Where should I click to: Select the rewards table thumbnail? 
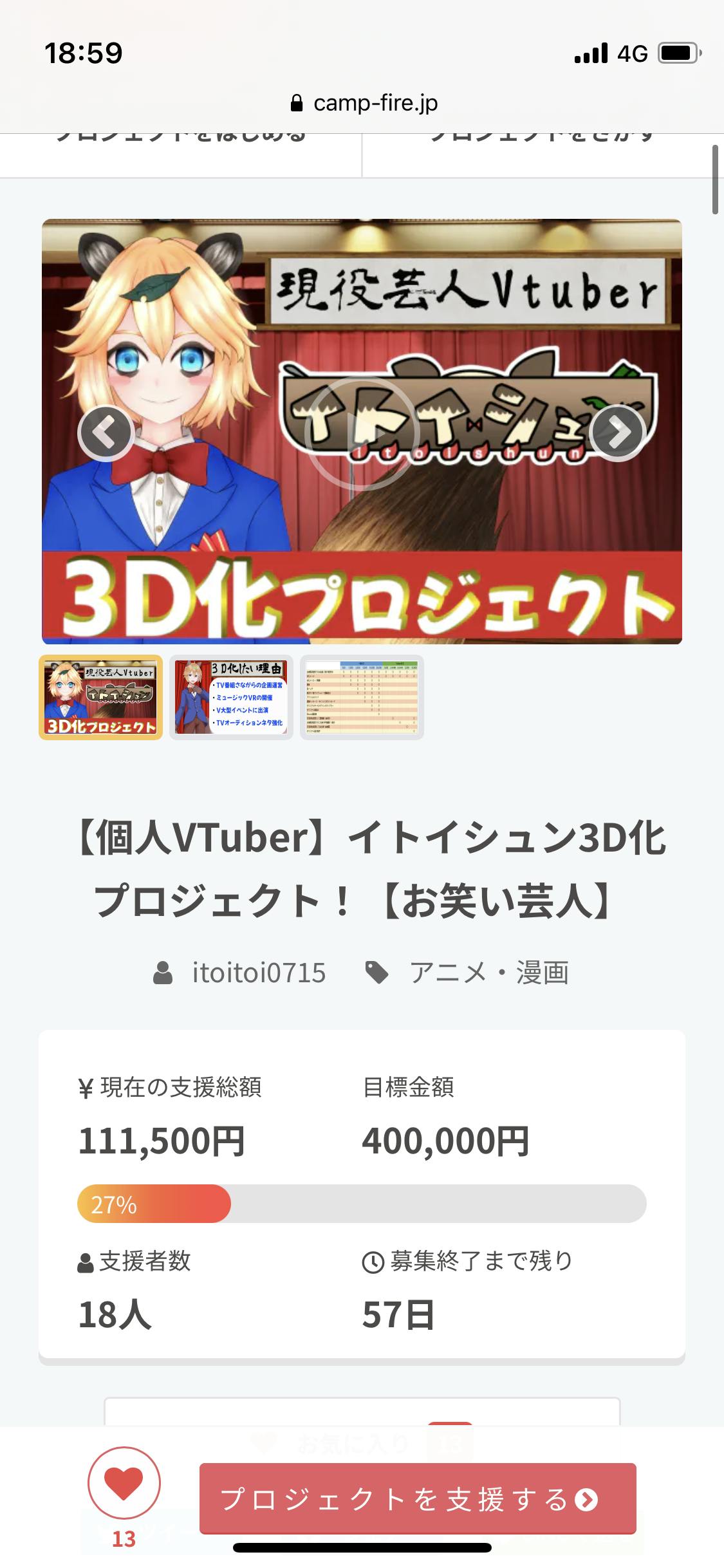362,697
